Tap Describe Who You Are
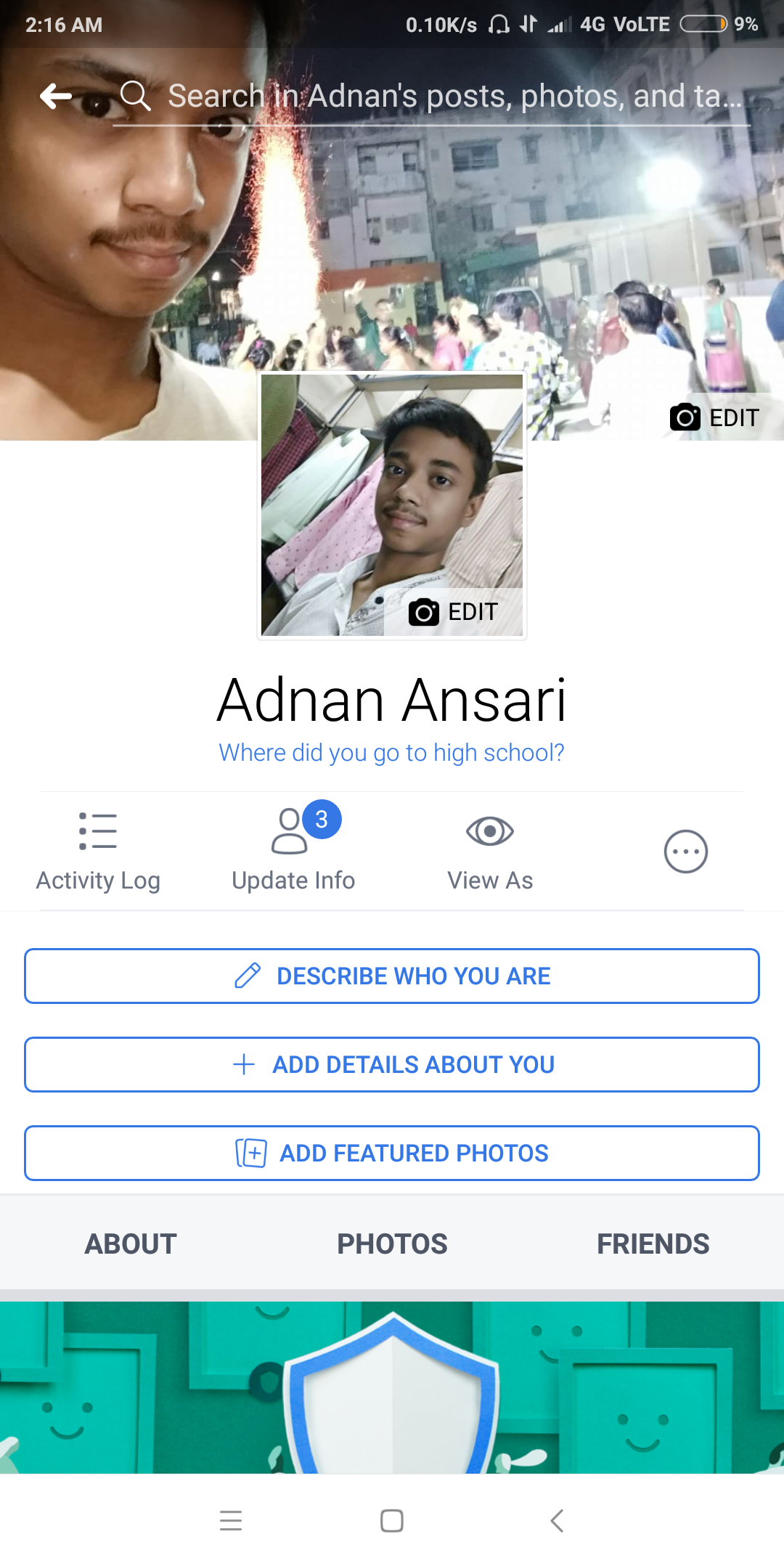 click(392, 976)
